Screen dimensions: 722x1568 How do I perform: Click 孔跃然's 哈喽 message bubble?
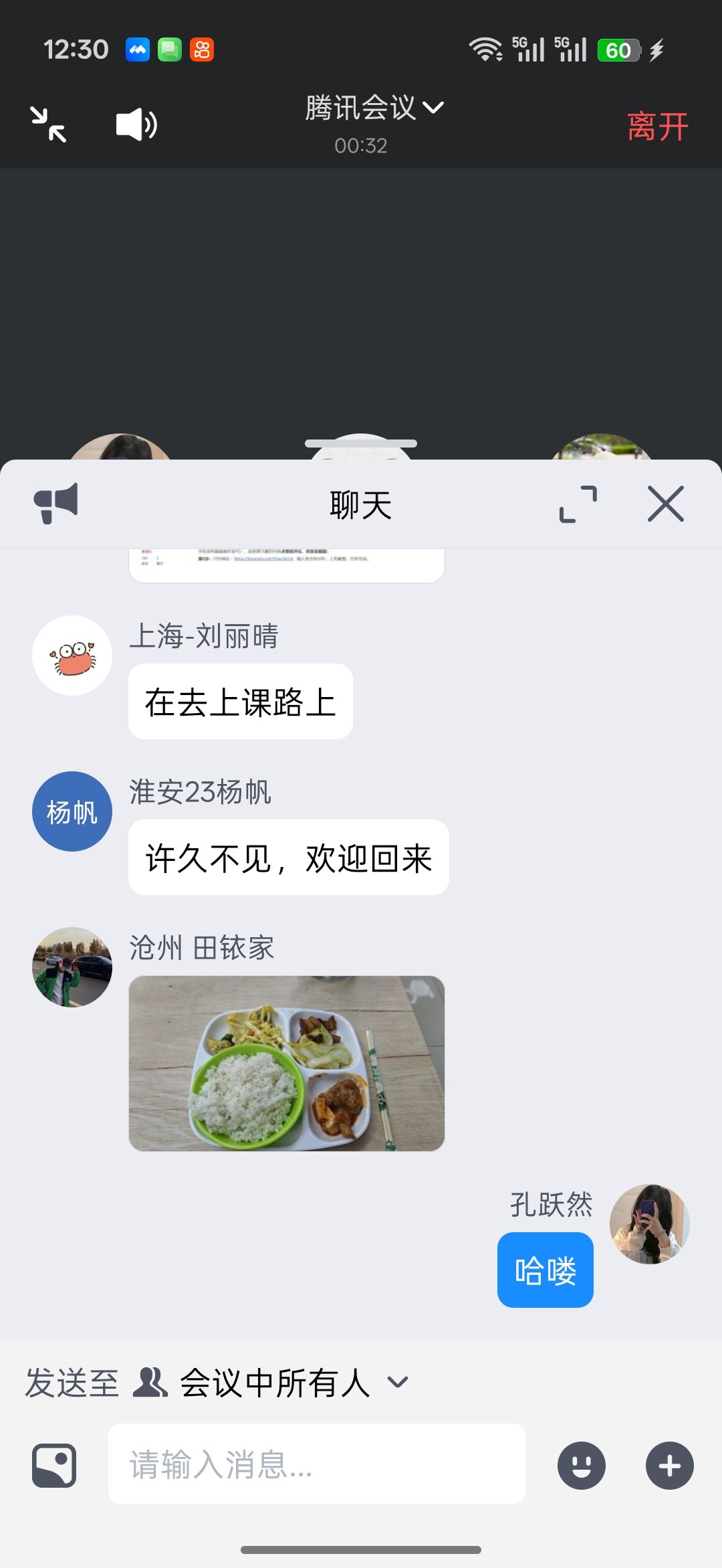click(545, 1270)
